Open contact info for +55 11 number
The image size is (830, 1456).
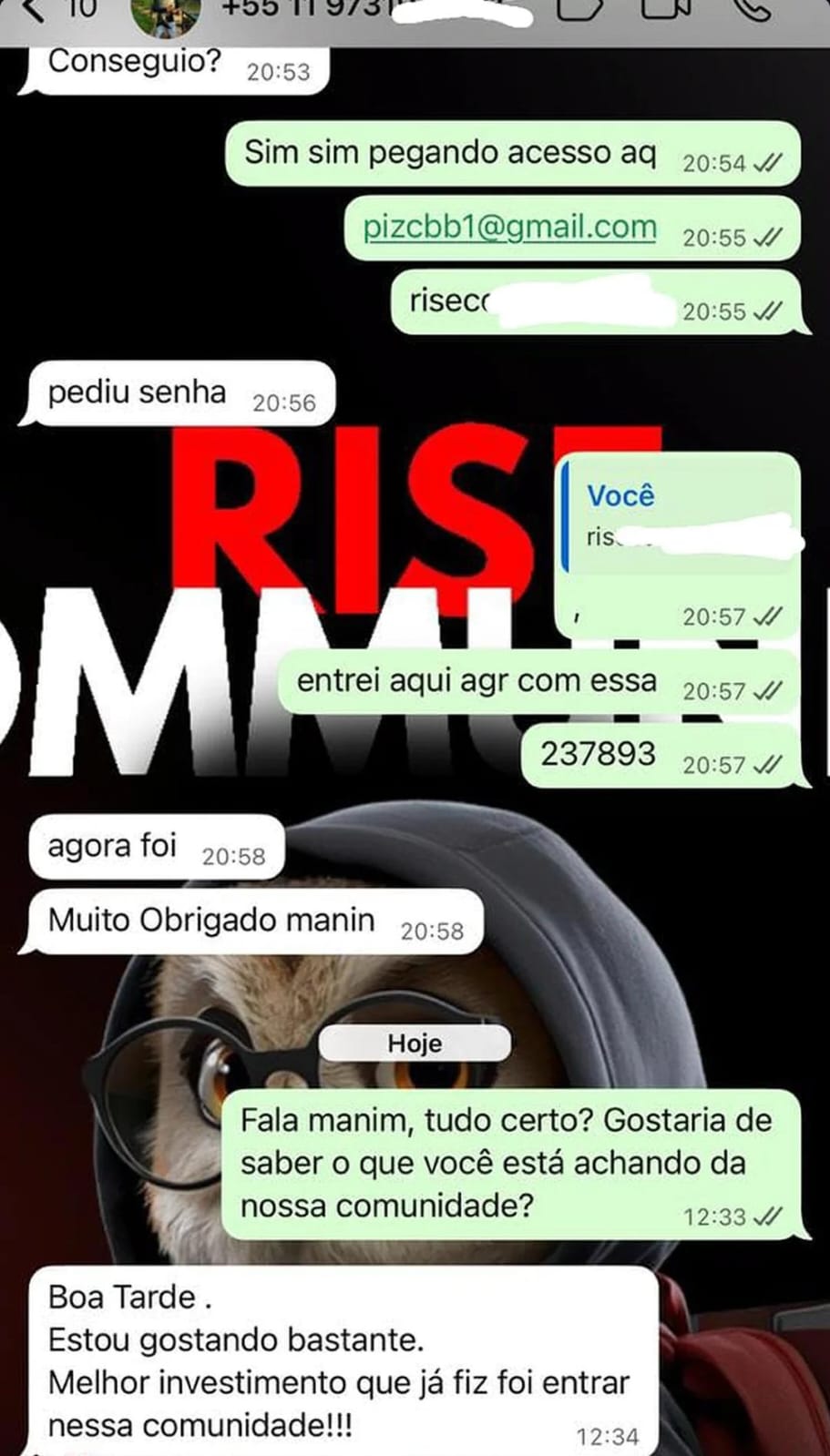tap(301, 11)
